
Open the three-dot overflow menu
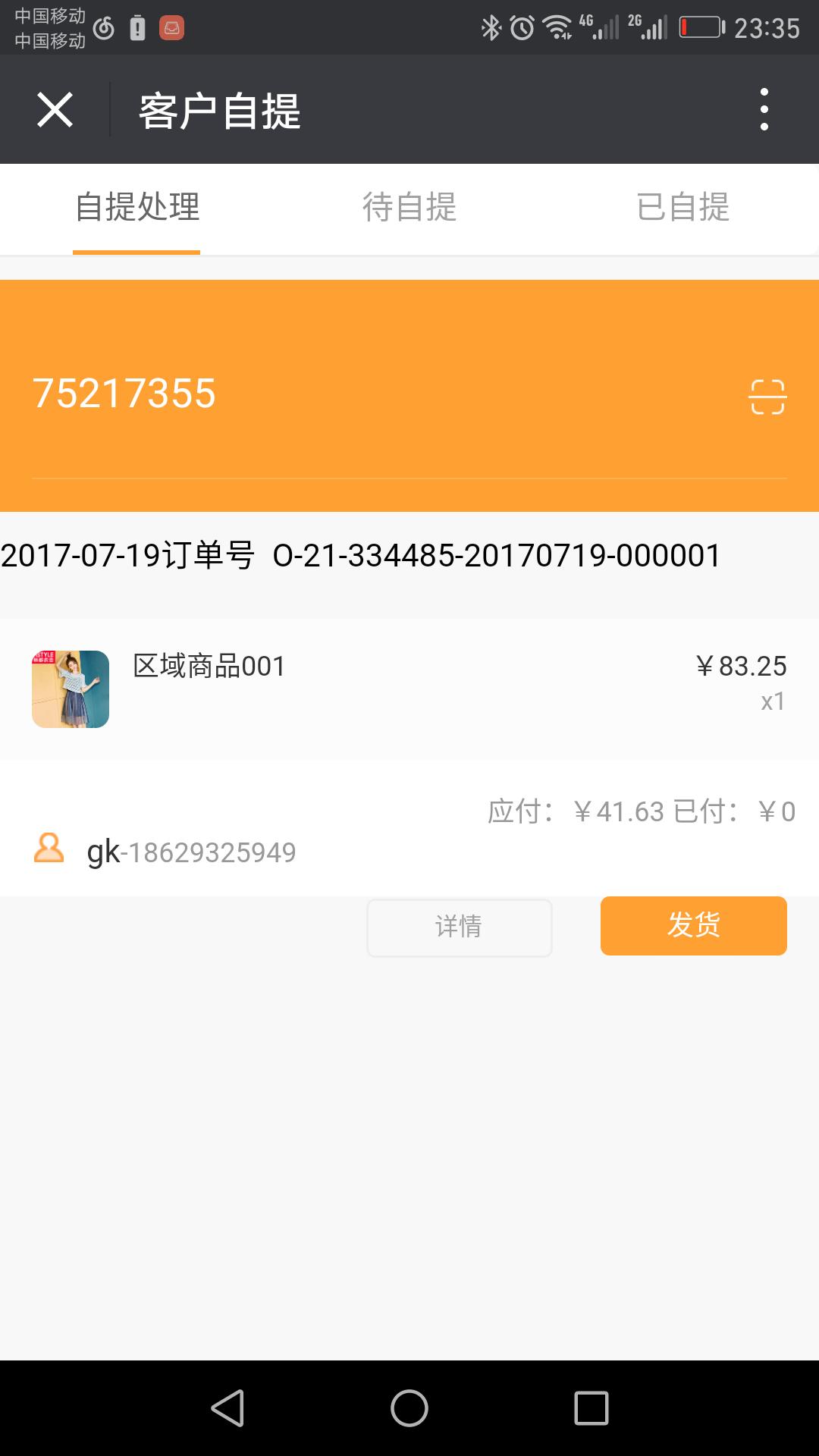click(x=765, y=109)
